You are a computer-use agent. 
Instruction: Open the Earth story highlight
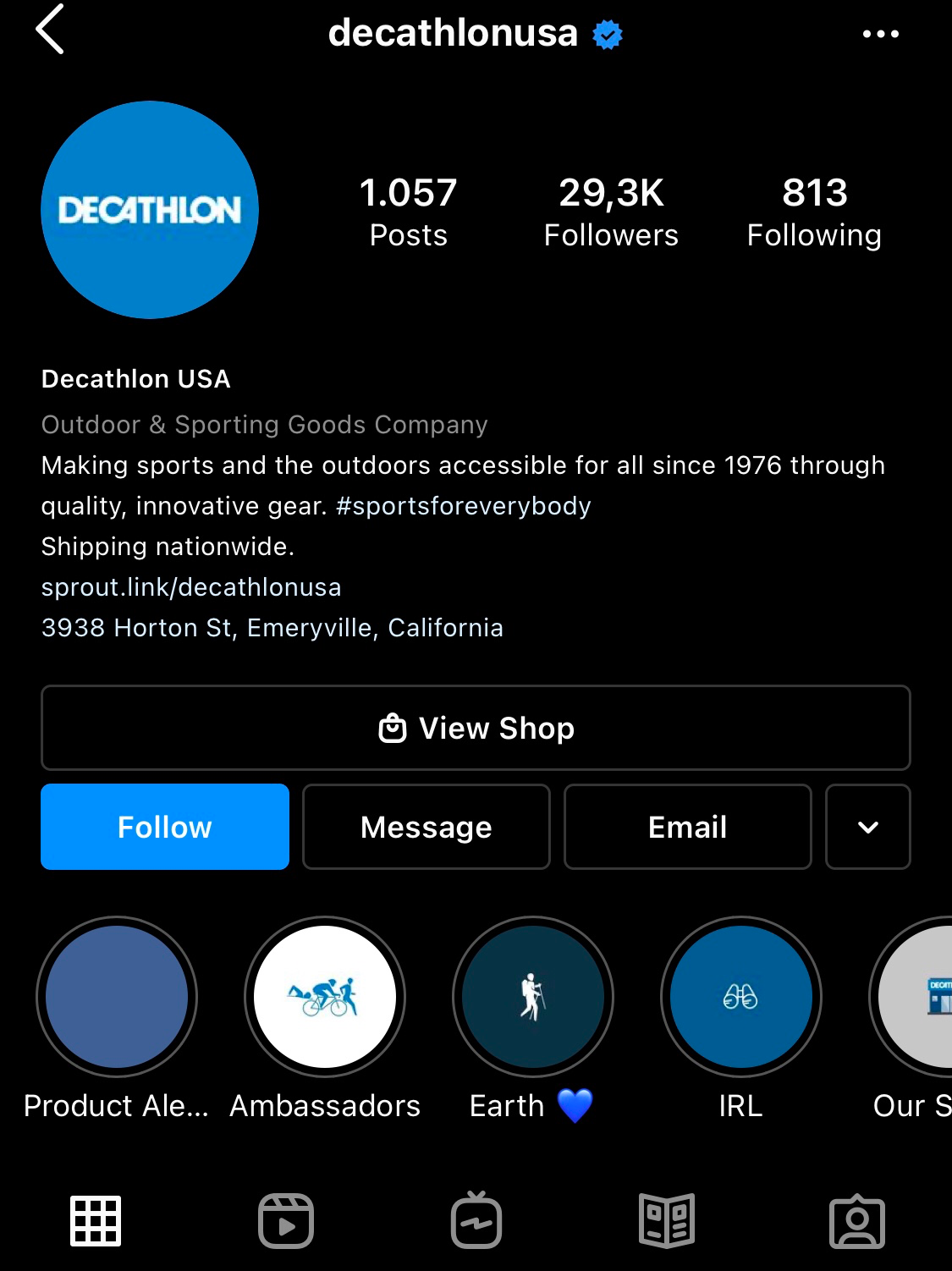click(x=533, y=997)
